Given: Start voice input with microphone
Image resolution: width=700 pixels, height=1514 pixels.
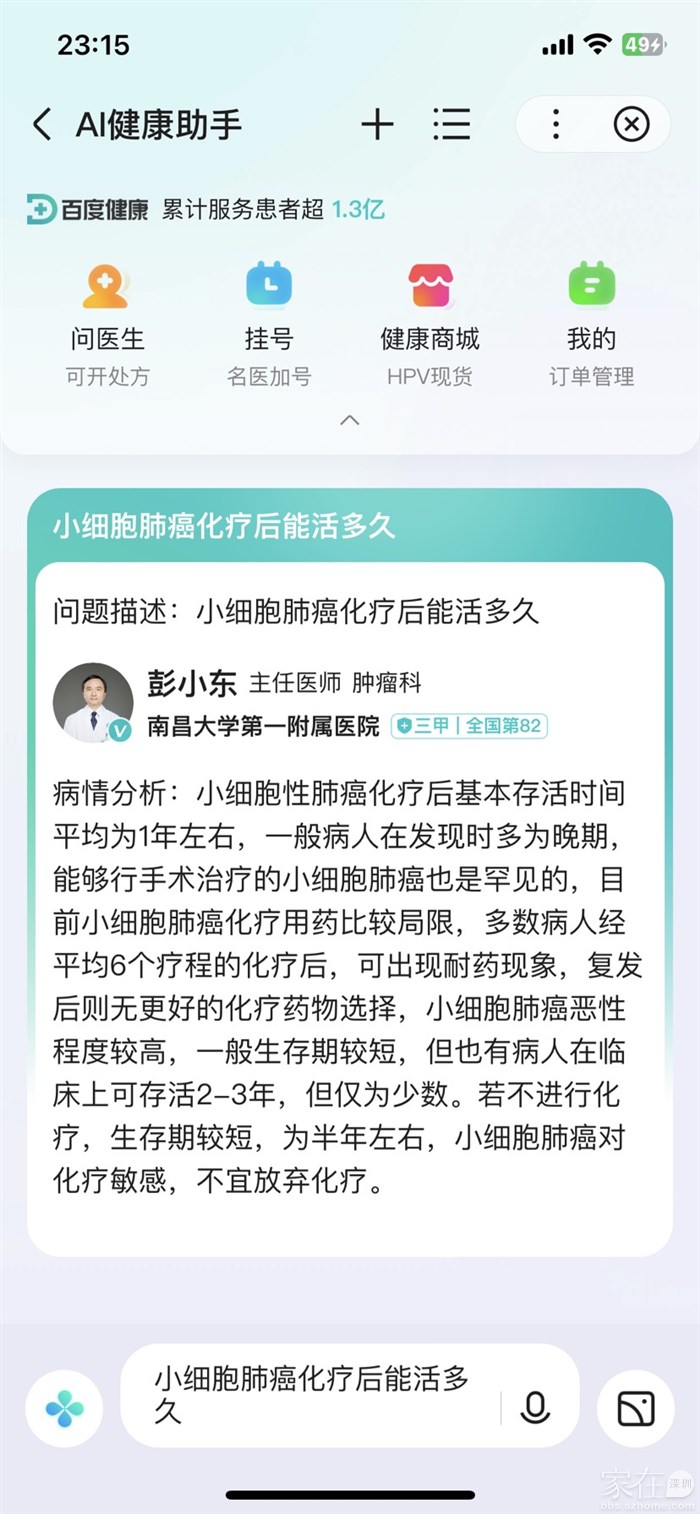Looking at the screenshot, I should tap(535, 1408).
